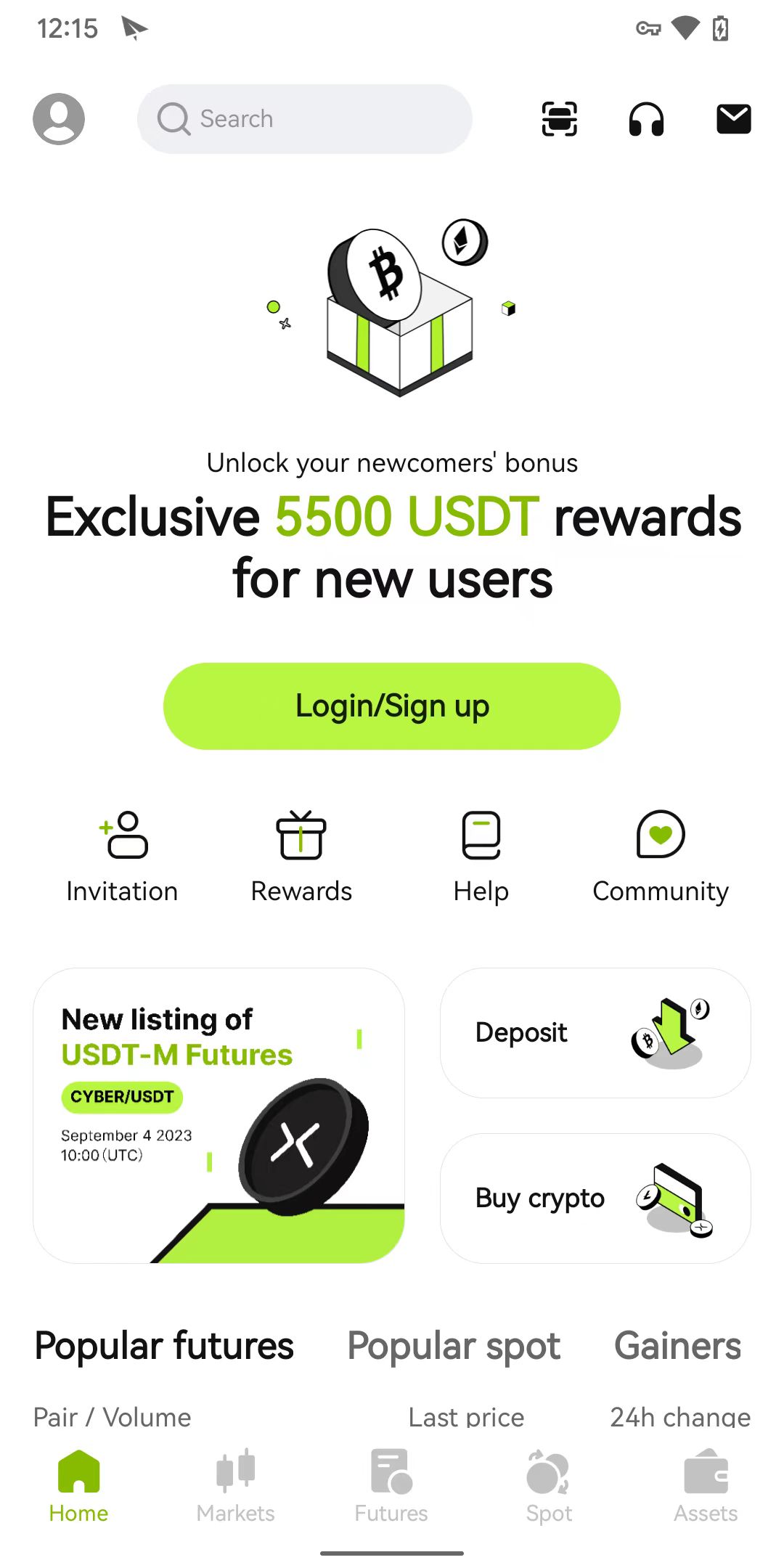Go to Markets in bottom navigation
This screenshot has width=784, height=1568.
click(235, 1486)
